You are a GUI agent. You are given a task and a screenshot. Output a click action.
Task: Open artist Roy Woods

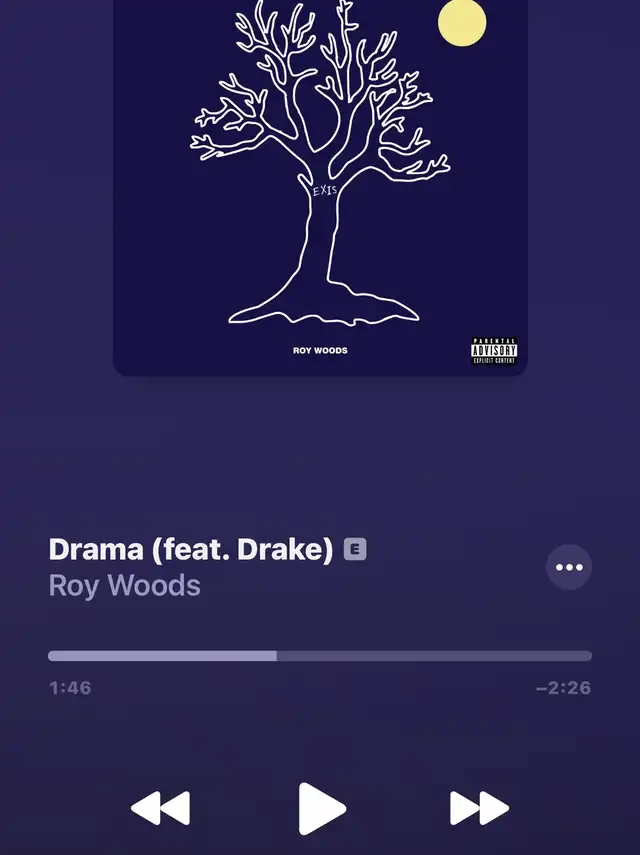click(x=125, y=585)
